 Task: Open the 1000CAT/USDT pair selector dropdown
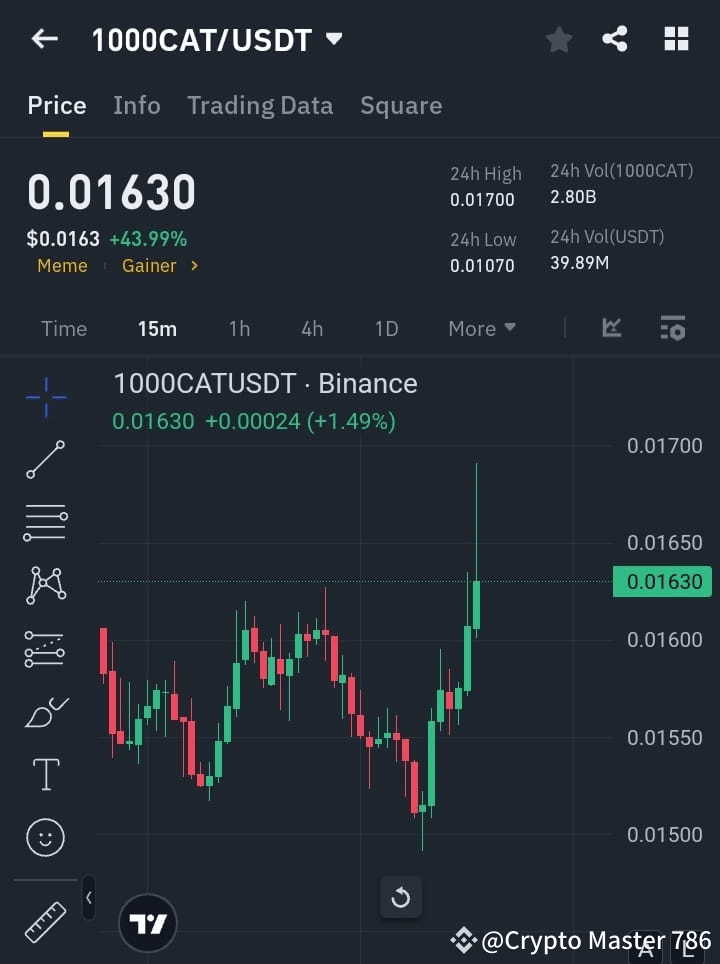point(213,38)
